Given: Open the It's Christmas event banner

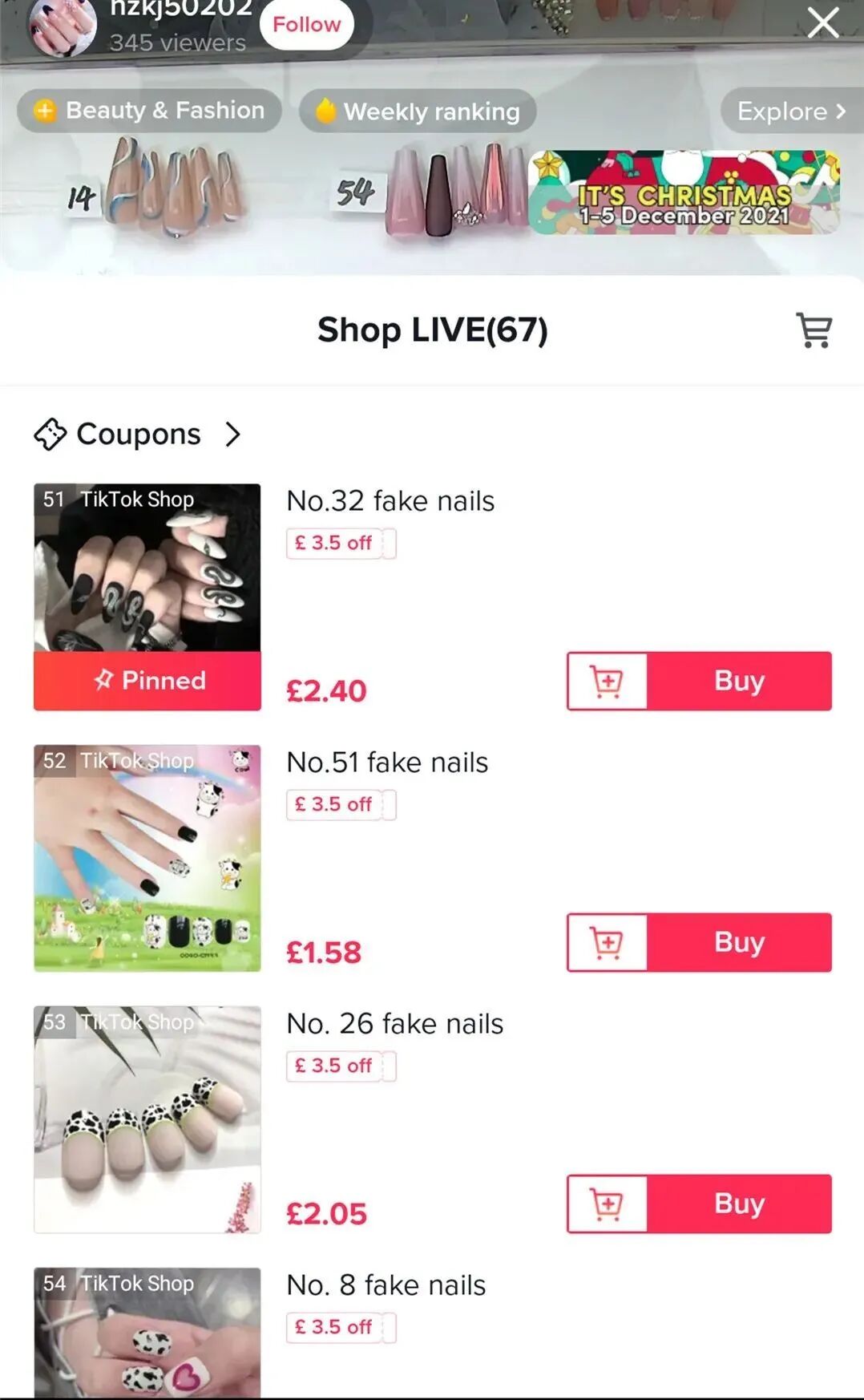Looking at the screenshot, I should tap(684, 192).
